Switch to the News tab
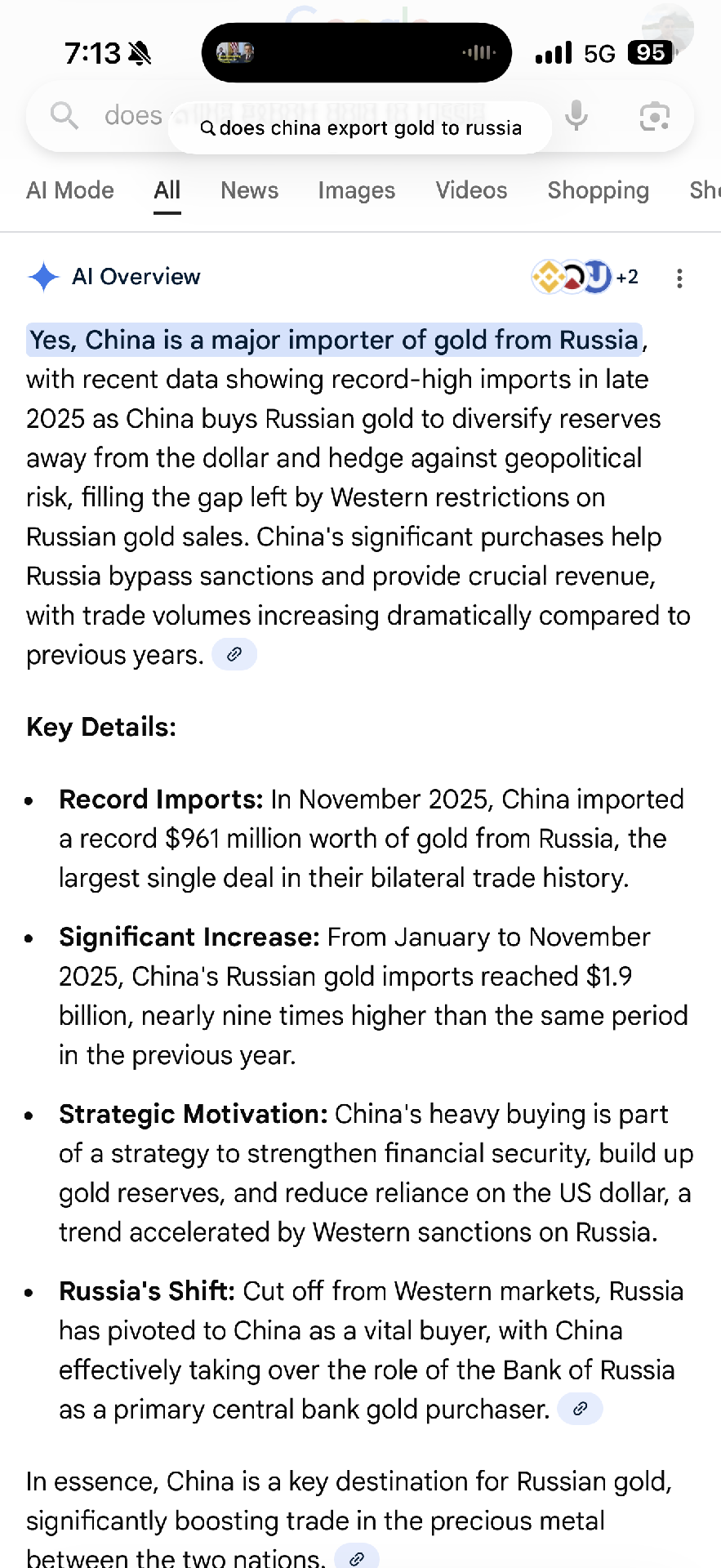The image size is (721, 1568). [x=249, y=190]
